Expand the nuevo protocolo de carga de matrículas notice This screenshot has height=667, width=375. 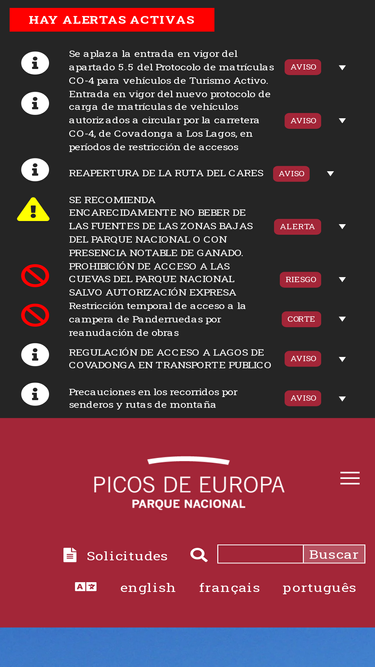(x=342, y=121)
